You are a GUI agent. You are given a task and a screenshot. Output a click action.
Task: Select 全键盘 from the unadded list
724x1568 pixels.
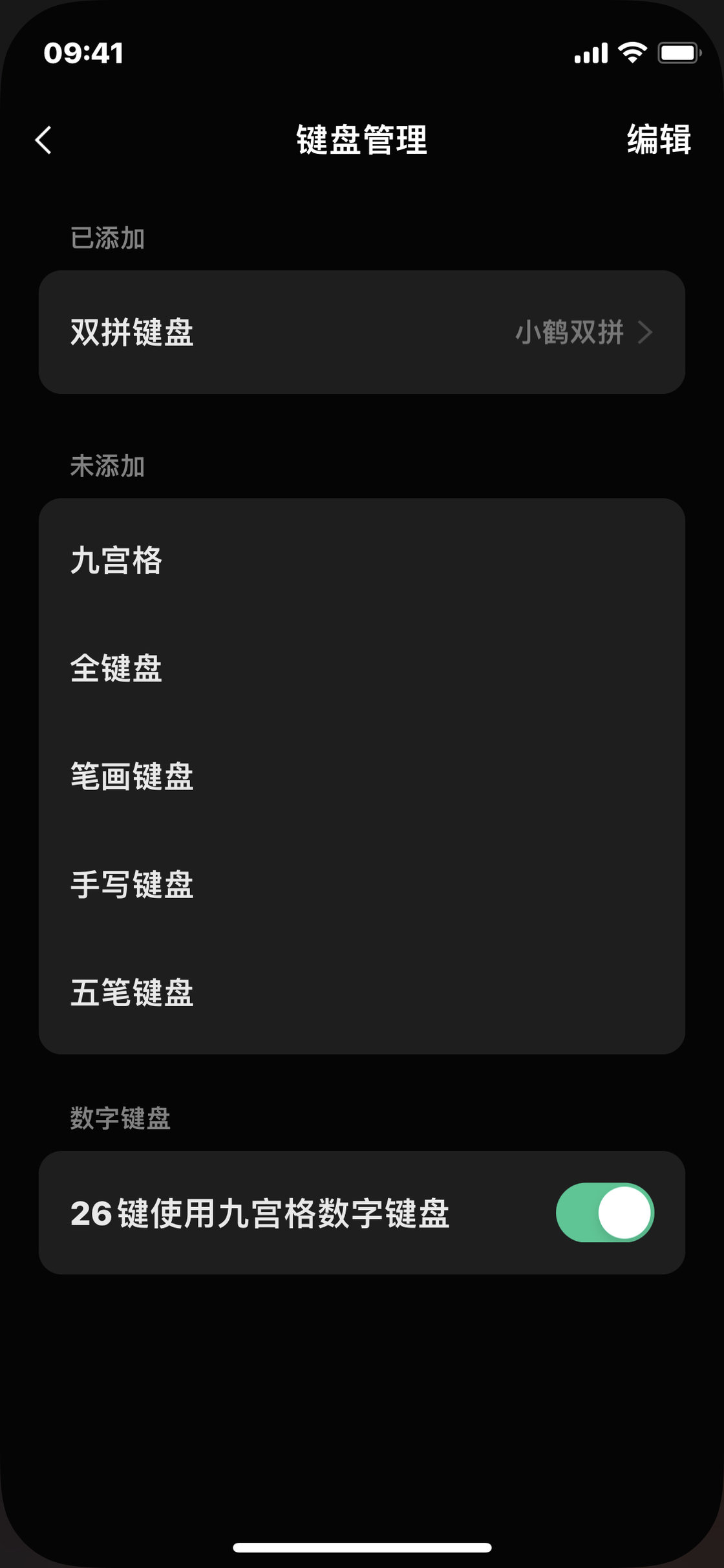coord(116,671)
